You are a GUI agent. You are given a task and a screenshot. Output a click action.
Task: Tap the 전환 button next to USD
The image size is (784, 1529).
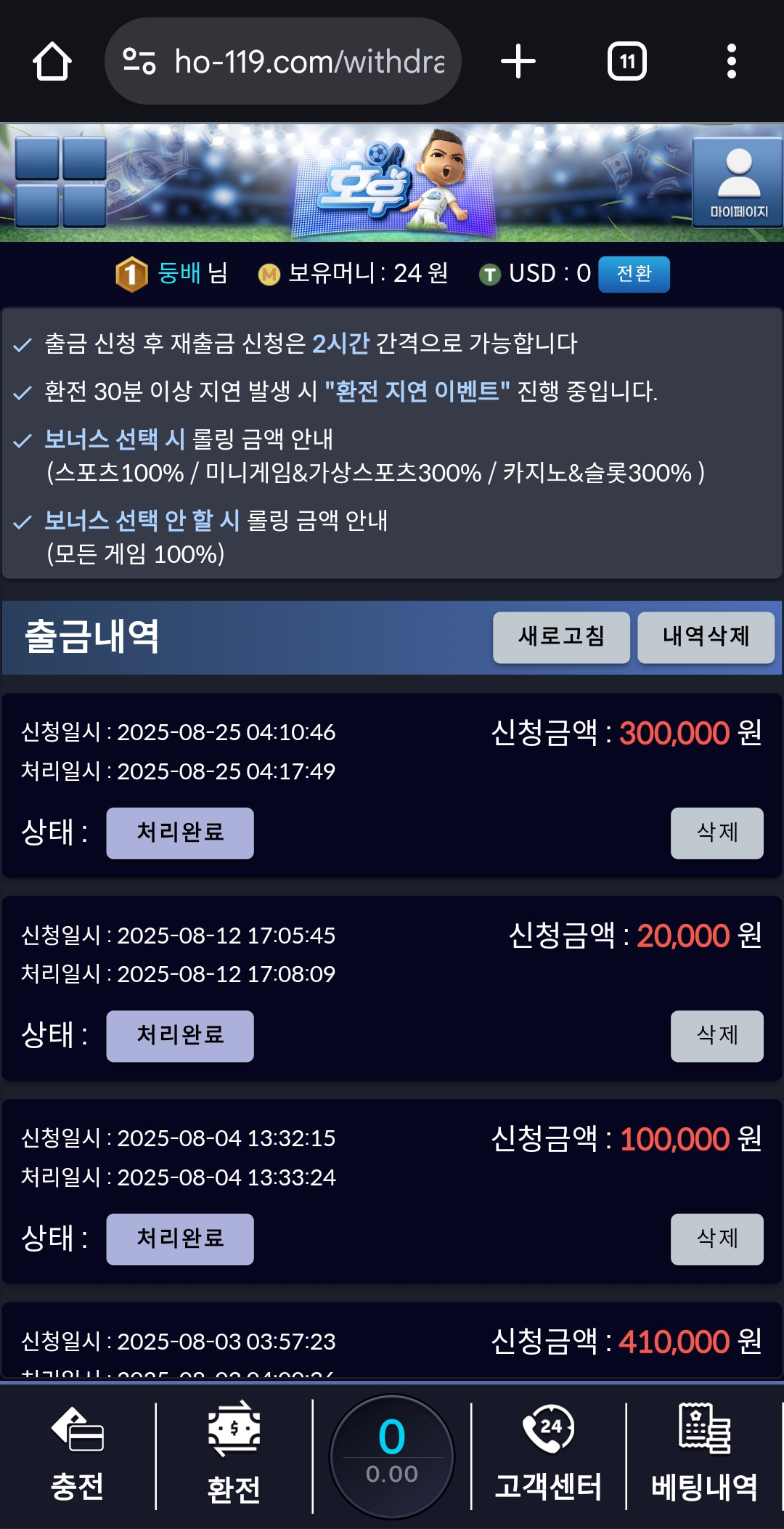click(x=633, y=274)
